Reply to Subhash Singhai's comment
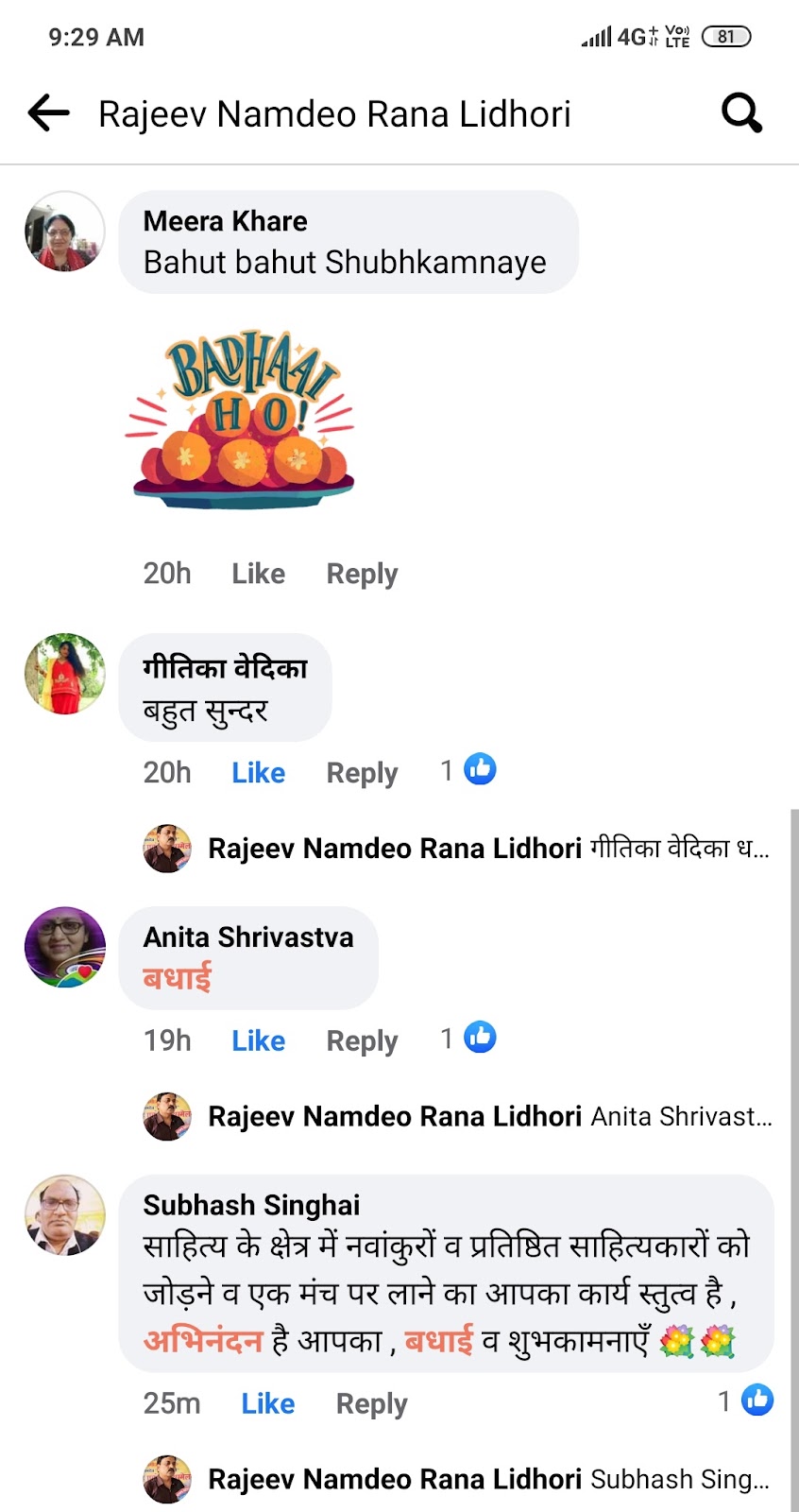Screen dimensions: 799x1512 (x=371, y=1403)
